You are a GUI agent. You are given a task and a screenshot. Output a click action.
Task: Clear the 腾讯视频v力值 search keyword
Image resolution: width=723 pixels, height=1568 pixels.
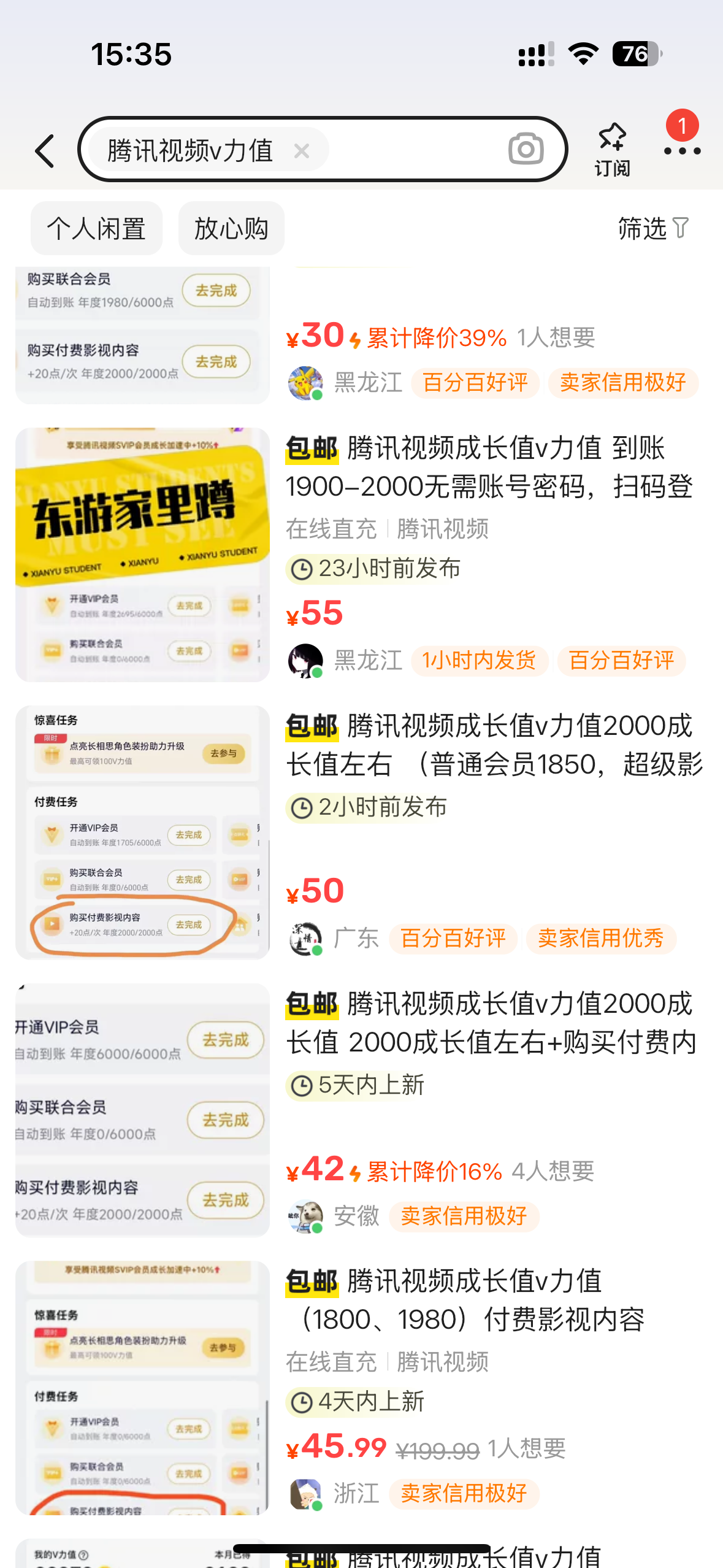pos(301,151)
